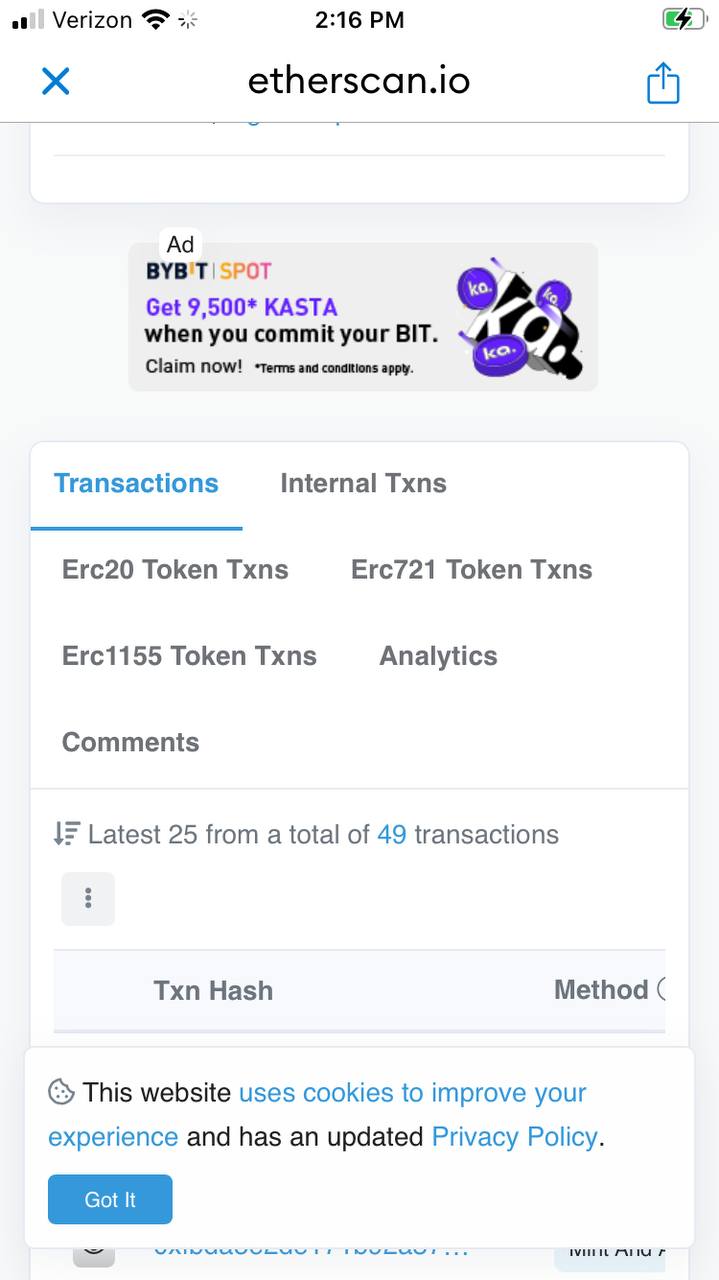Share this etherscan.io page
Screen dimensions: 719x1280
(663, 81)
